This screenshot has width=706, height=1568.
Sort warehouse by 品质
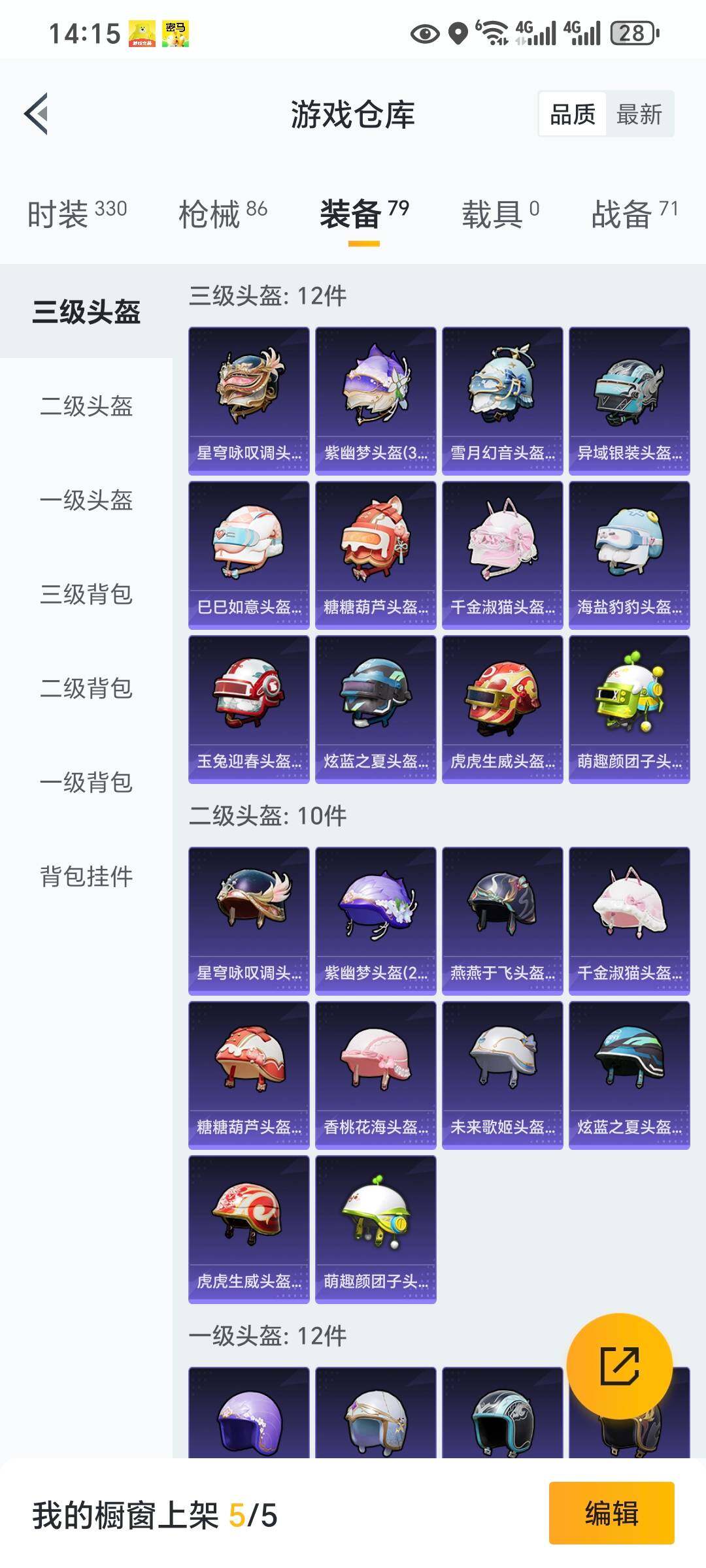click(573, 114)
